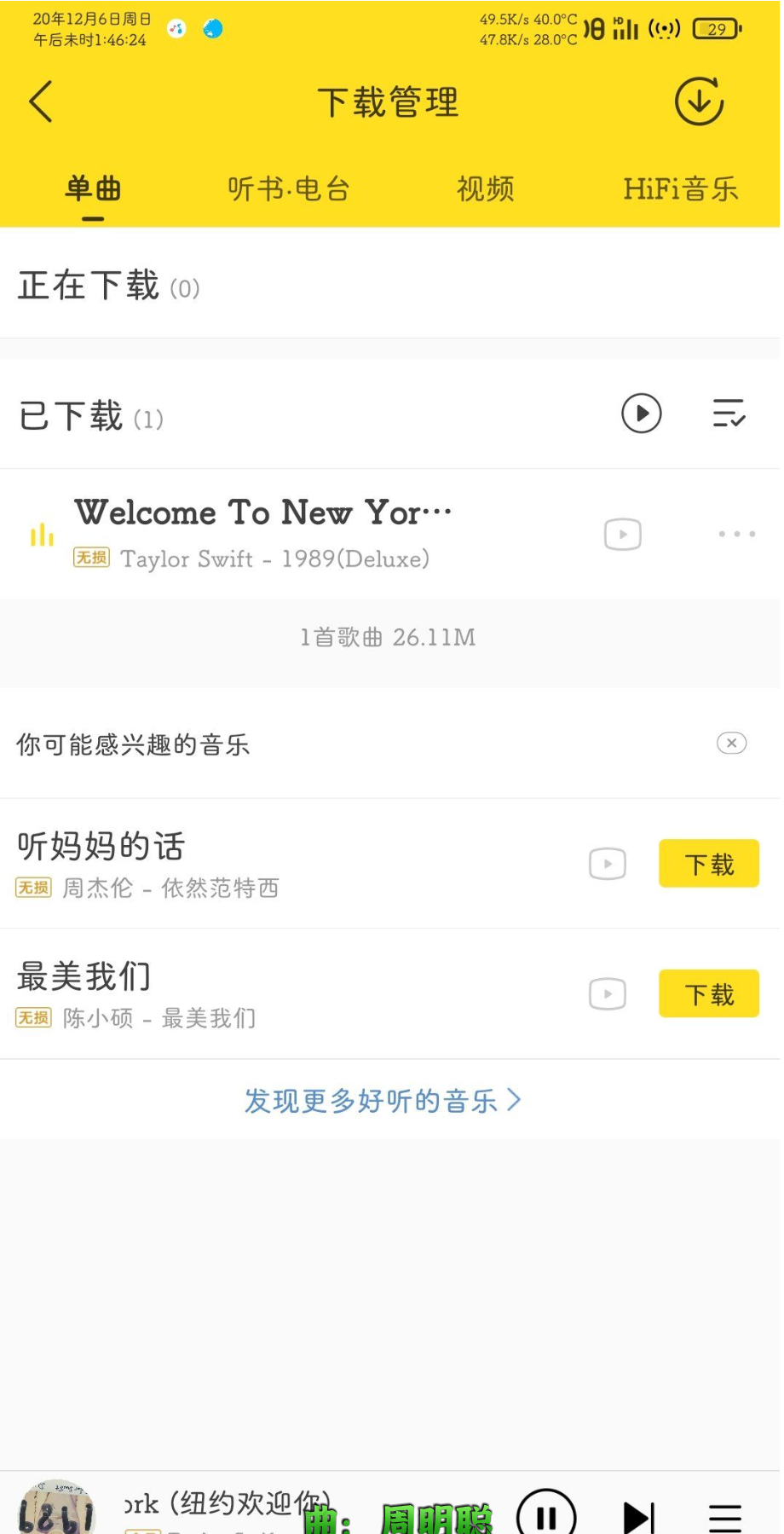Select the 单曲 tab

pos(93,189)
